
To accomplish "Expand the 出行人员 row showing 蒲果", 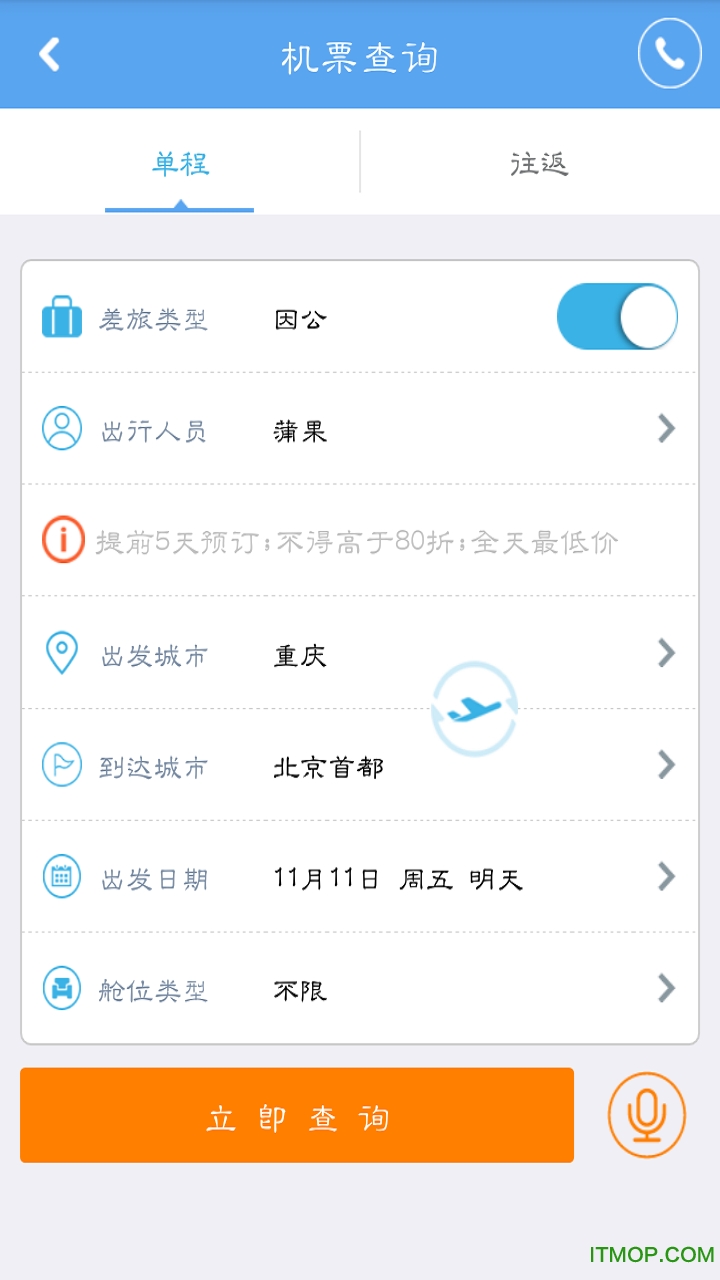I will [x=666, y=429].
